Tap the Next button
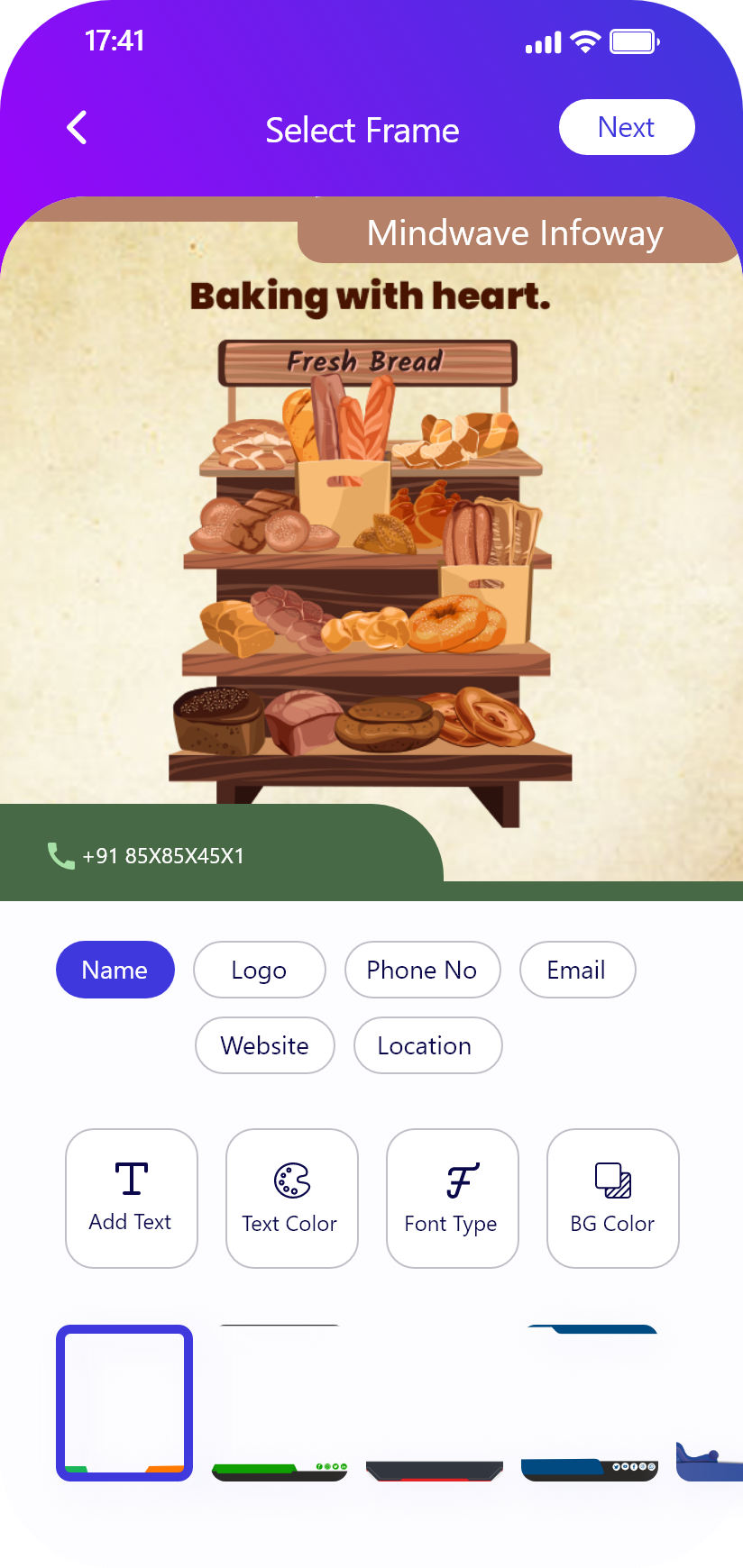 coord(627,127)
